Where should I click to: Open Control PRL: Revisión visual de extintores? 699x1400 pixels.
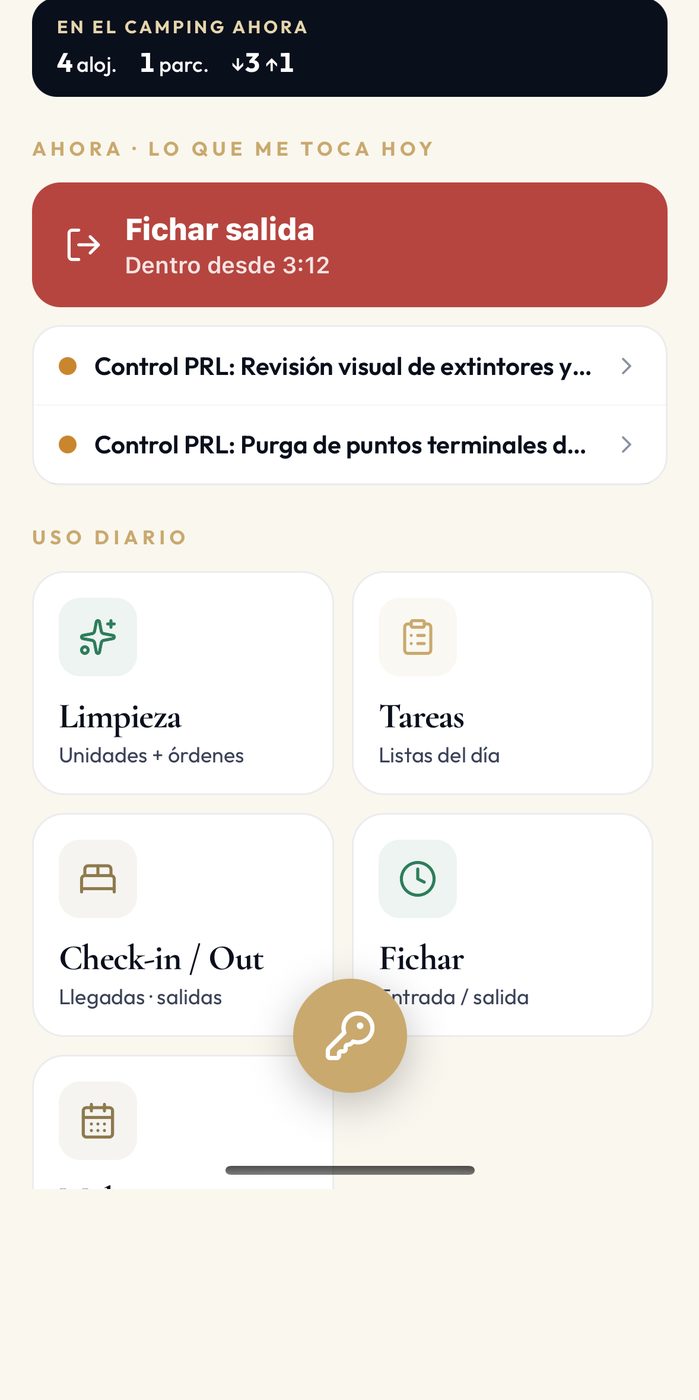click(349, 366)
